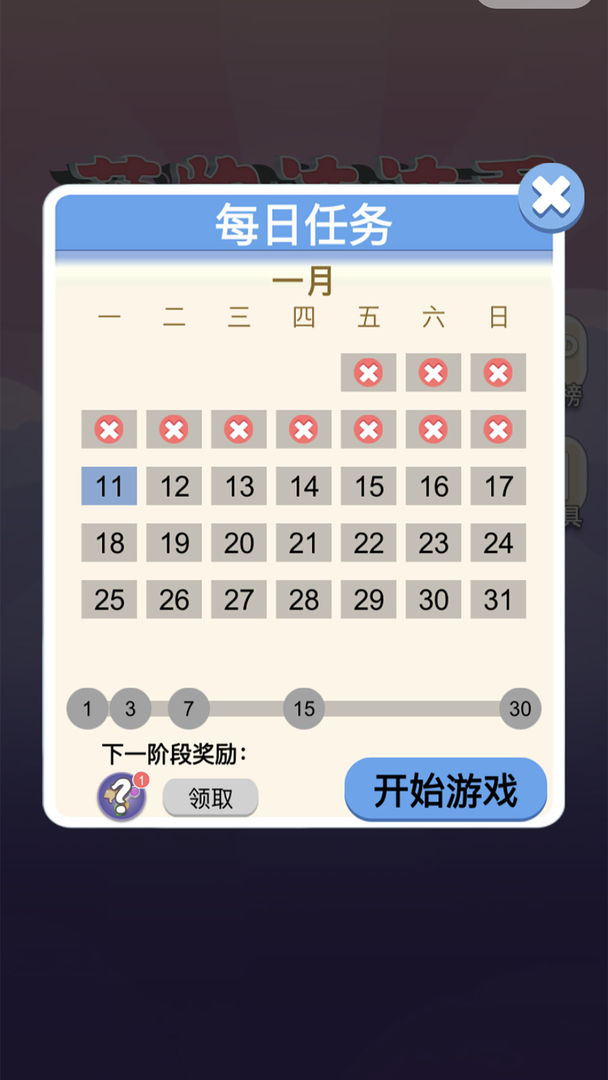The height and width of the screenshot is (1080, 608).
Task: Tap the 开始游戏 start game button
Action: (x=445, y=790)
